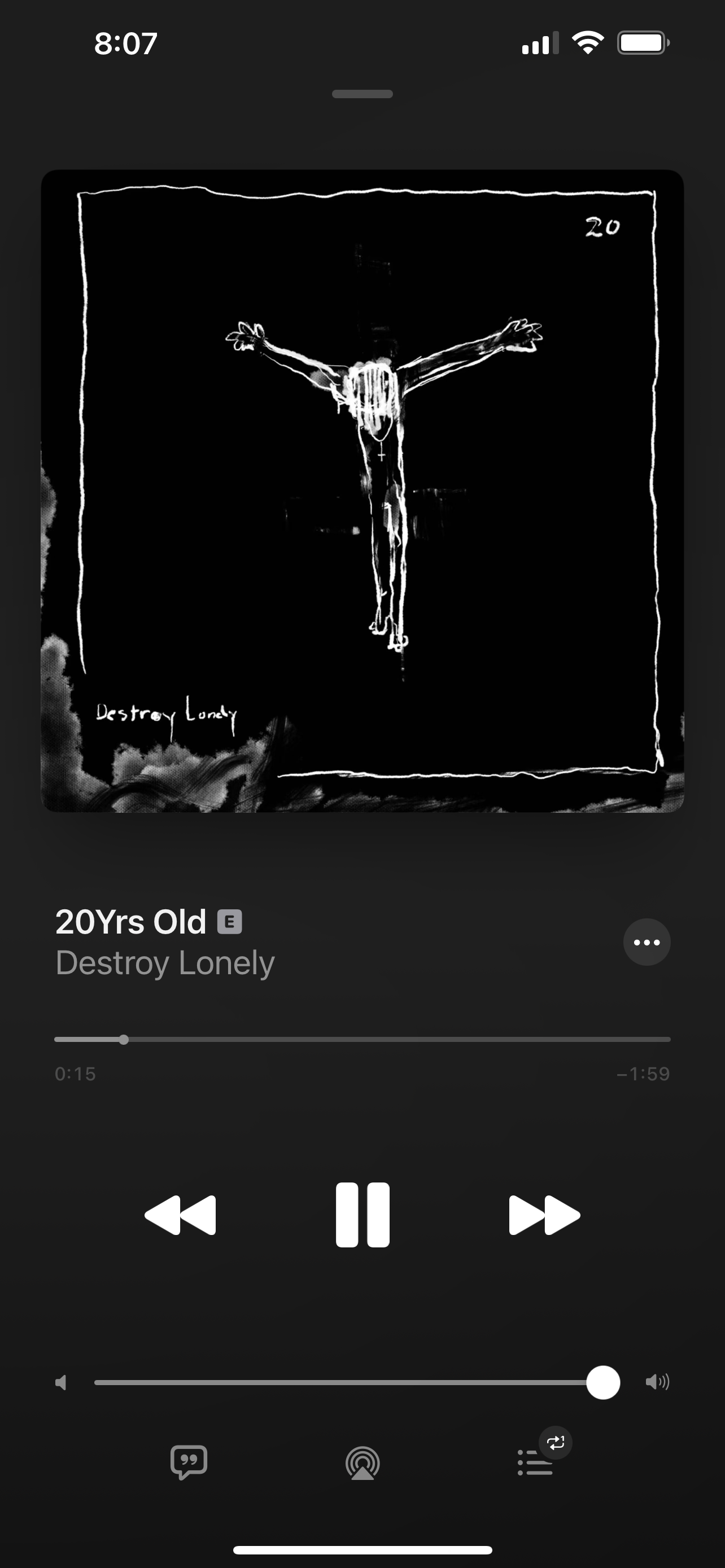This screenshot has height=1568, width=725.
Task: Show lyrics for this song
Action: (x=189, y=1462)
